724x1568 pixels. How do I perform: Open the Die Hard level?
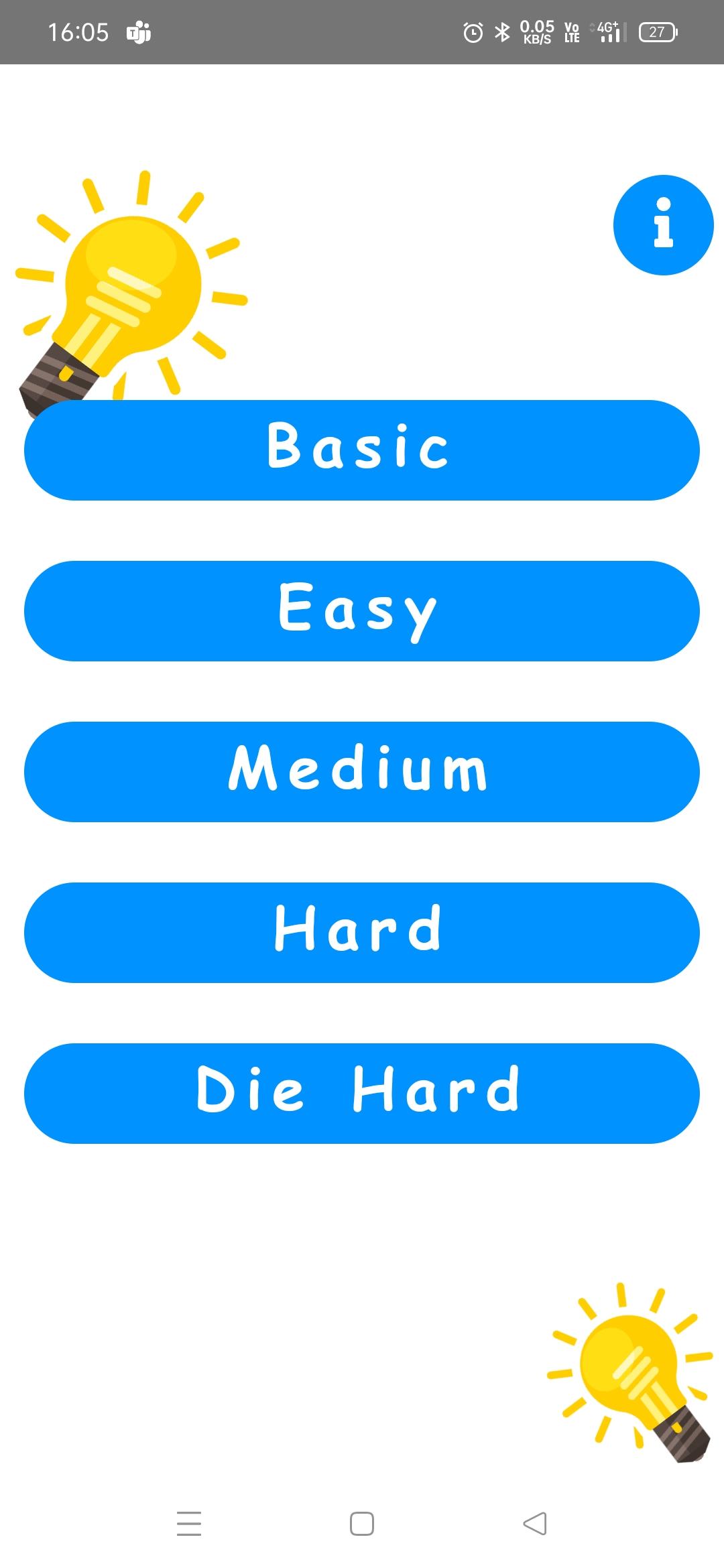click(x=362, y=1094)
